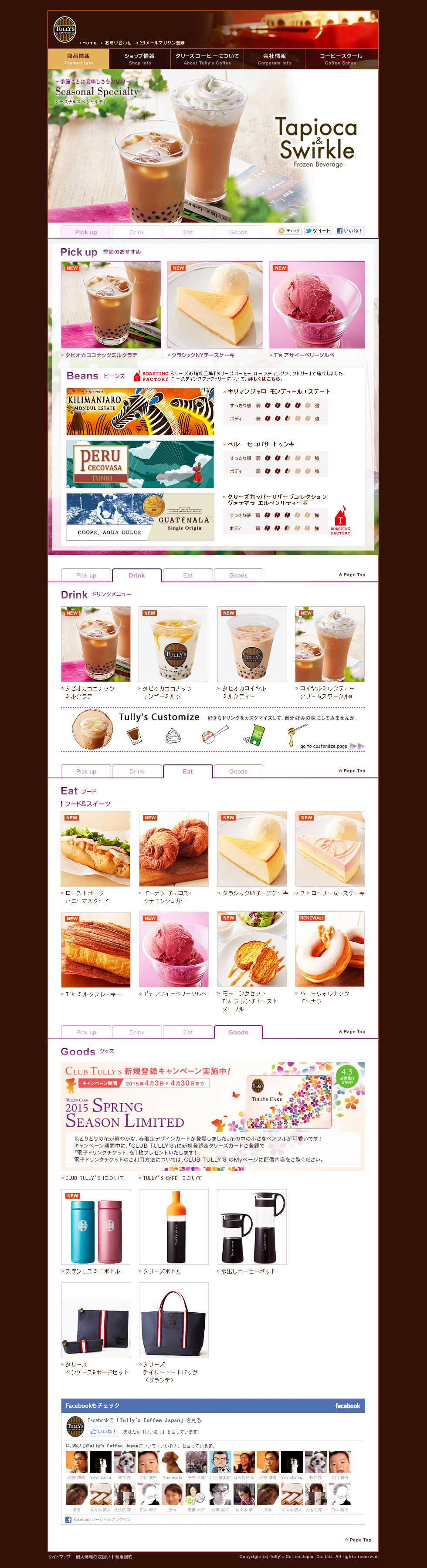Switch to the Eat tab below banner
Screen dimensions: 427x1568
(x=188, y=232)
